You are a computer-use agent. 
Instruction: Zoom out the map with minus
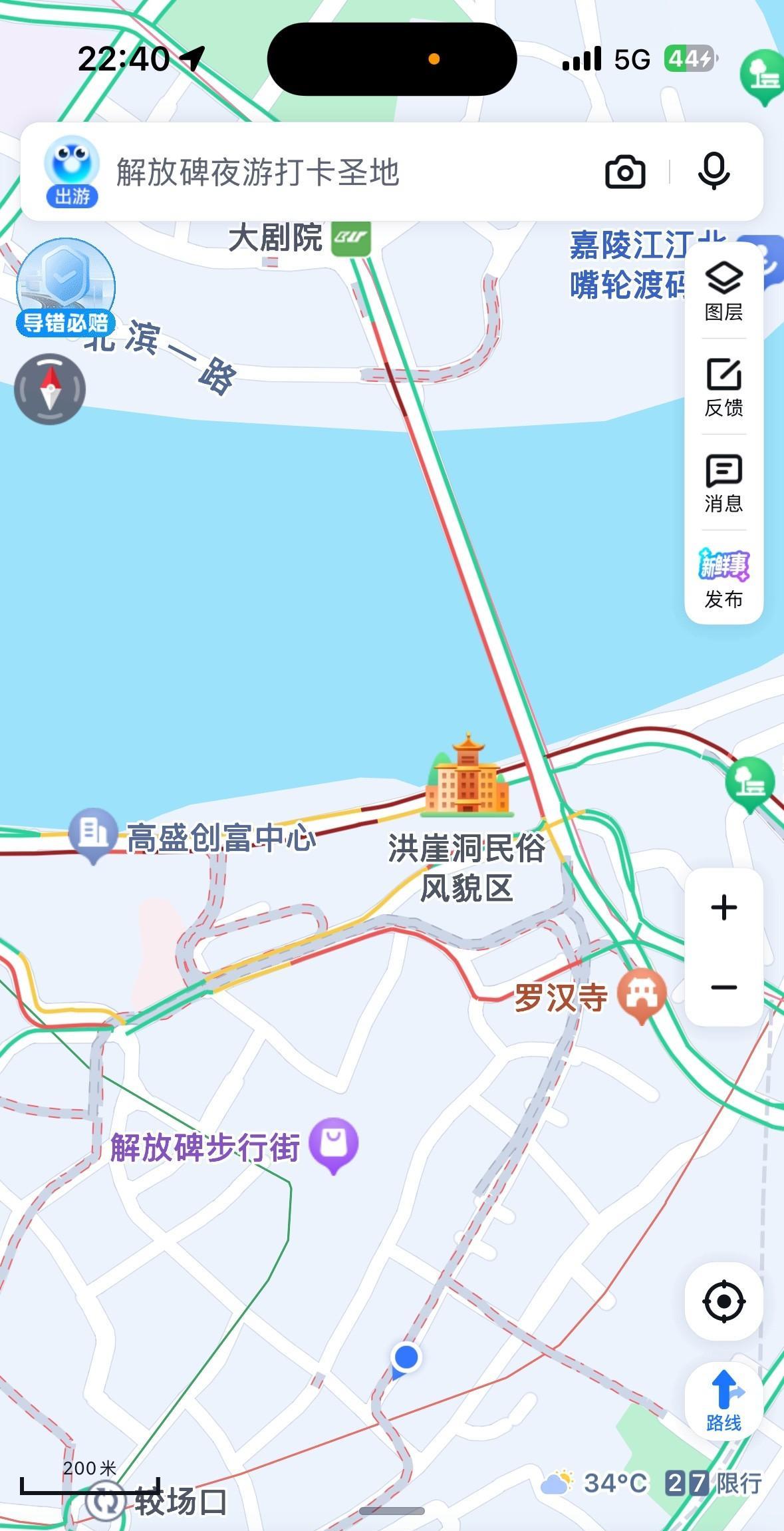(723, 987)
